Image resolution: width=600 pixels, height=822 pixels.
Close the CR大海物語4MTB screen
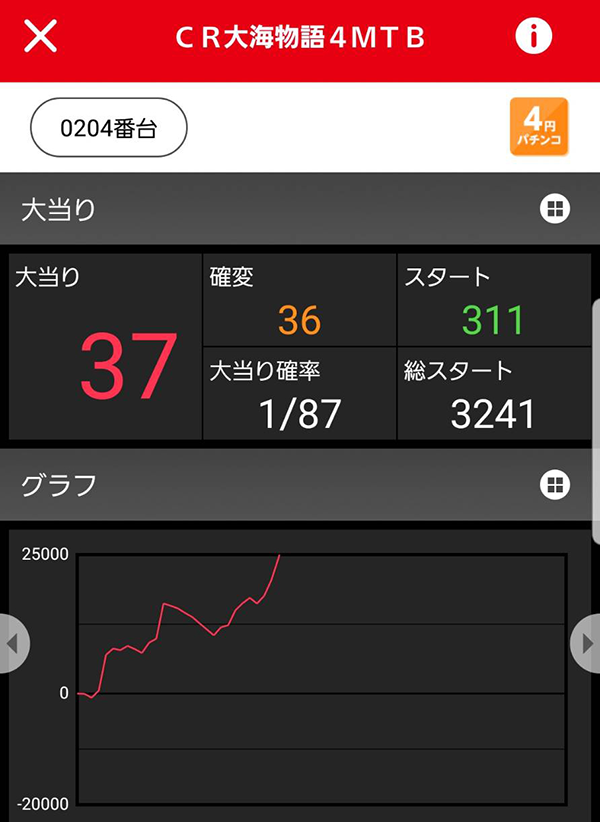tap(40, 37)
